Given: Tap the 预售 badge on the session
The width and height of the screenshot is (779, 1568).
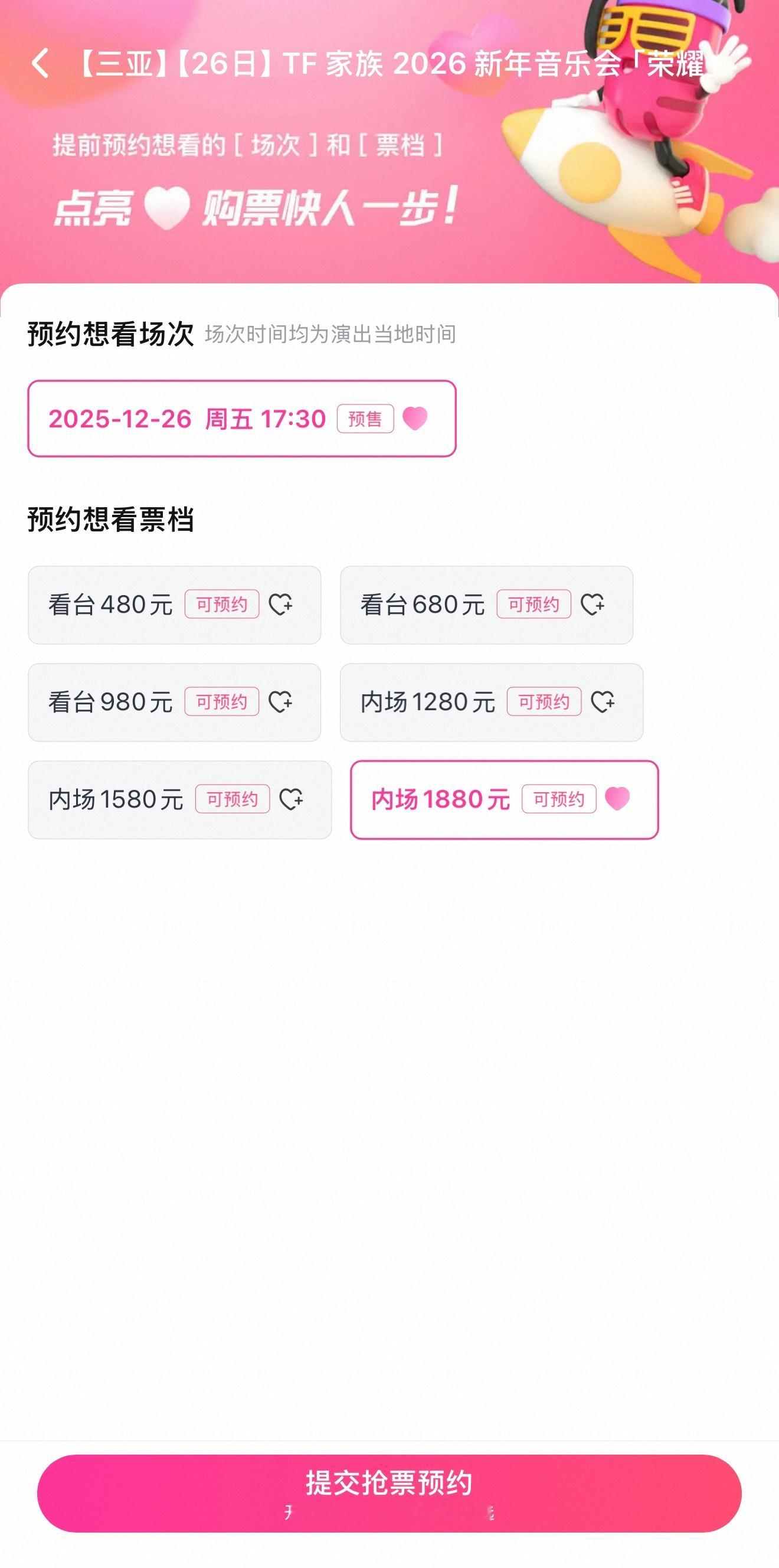Looking at the screenshot, I should click(x=366, y=419).
